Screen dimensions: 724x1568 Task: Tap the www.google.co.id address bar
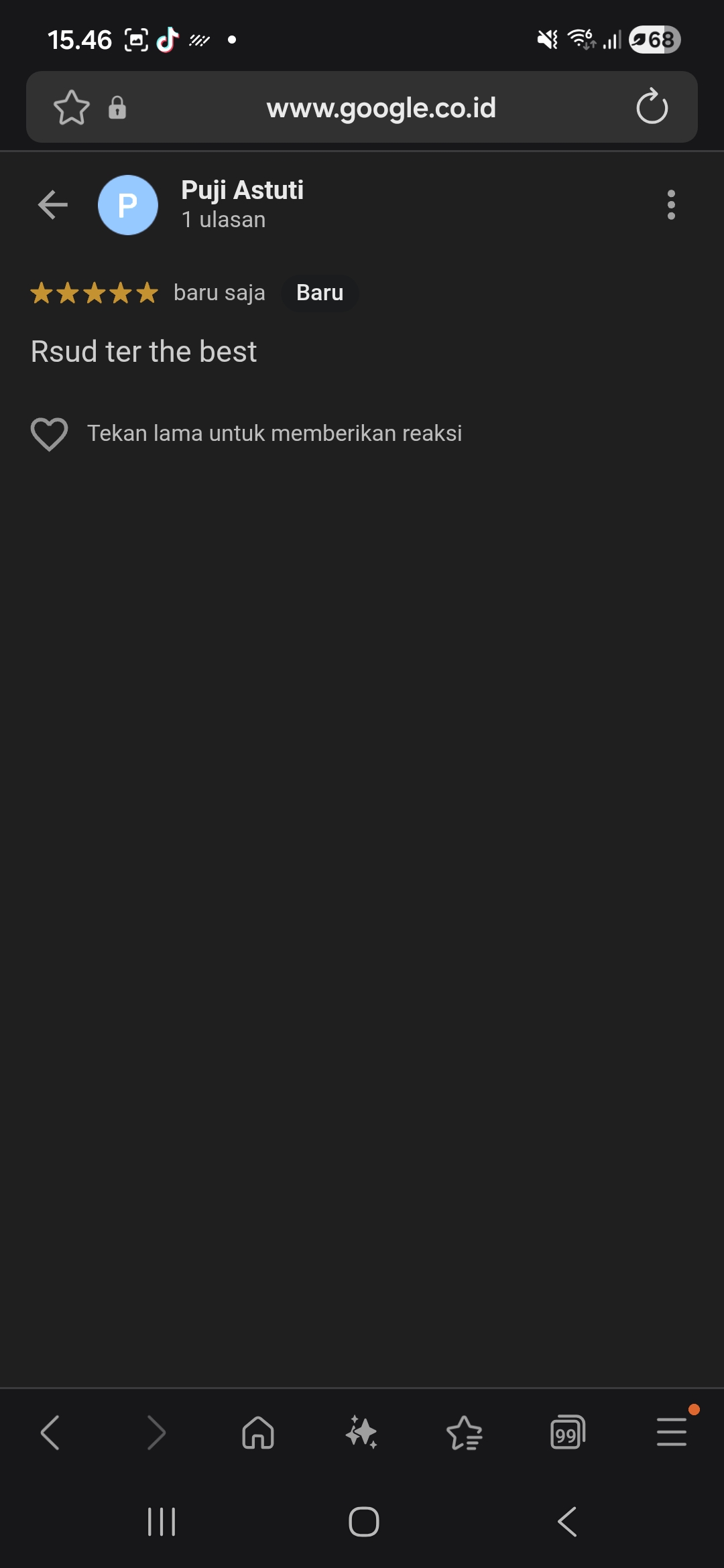point(381,108)
